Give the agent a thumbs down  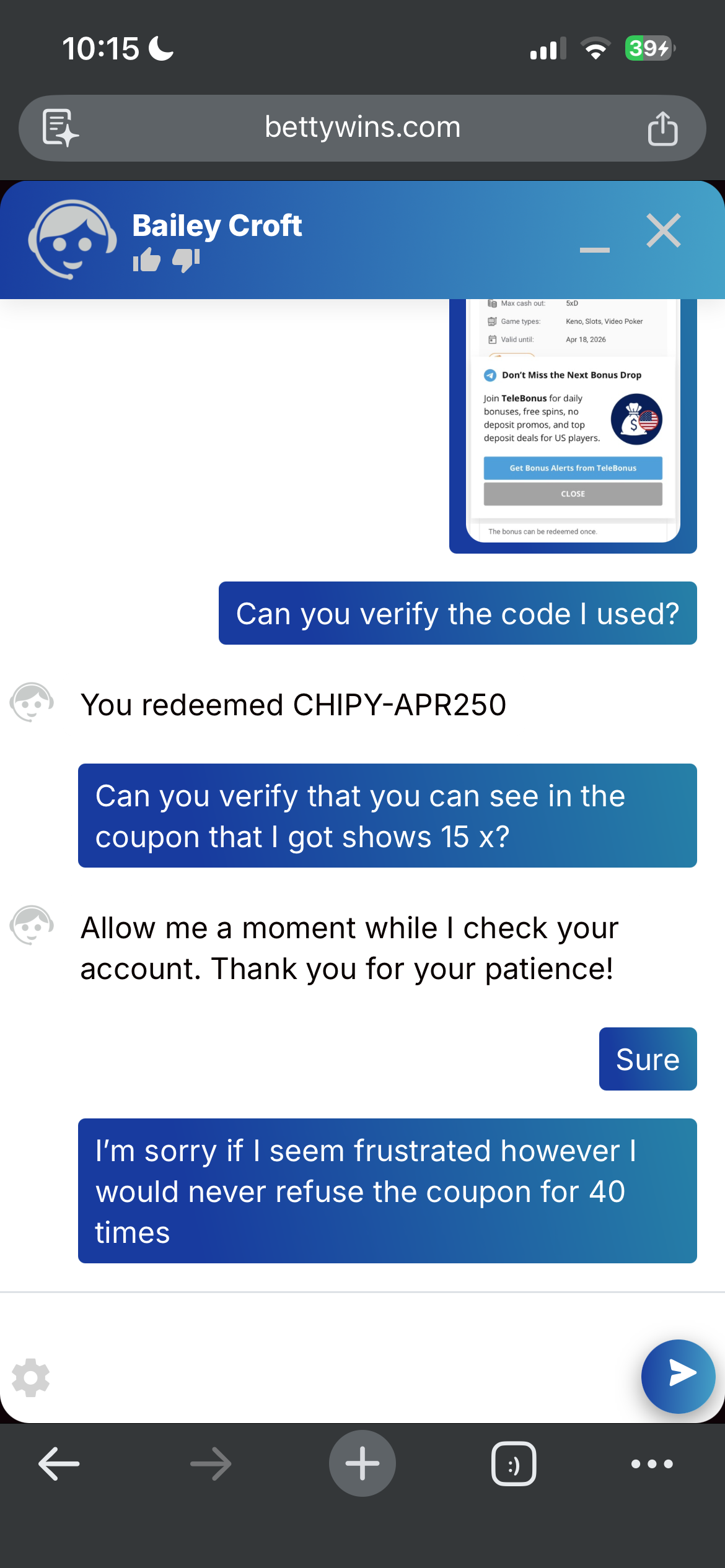click(186, 260)
